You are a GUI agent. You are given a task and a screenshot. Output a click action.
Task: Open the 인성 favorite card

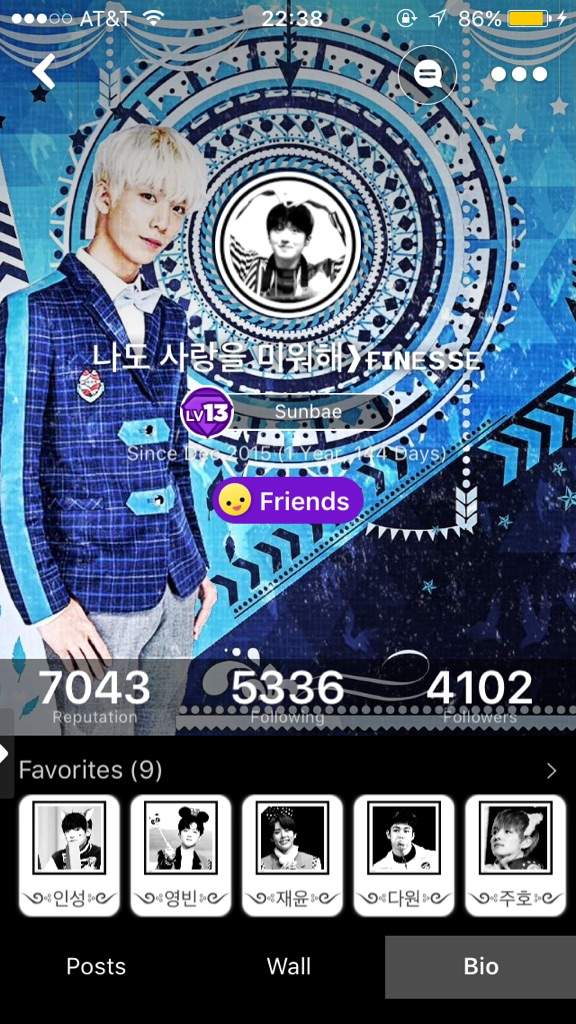[x=69, y=855]
